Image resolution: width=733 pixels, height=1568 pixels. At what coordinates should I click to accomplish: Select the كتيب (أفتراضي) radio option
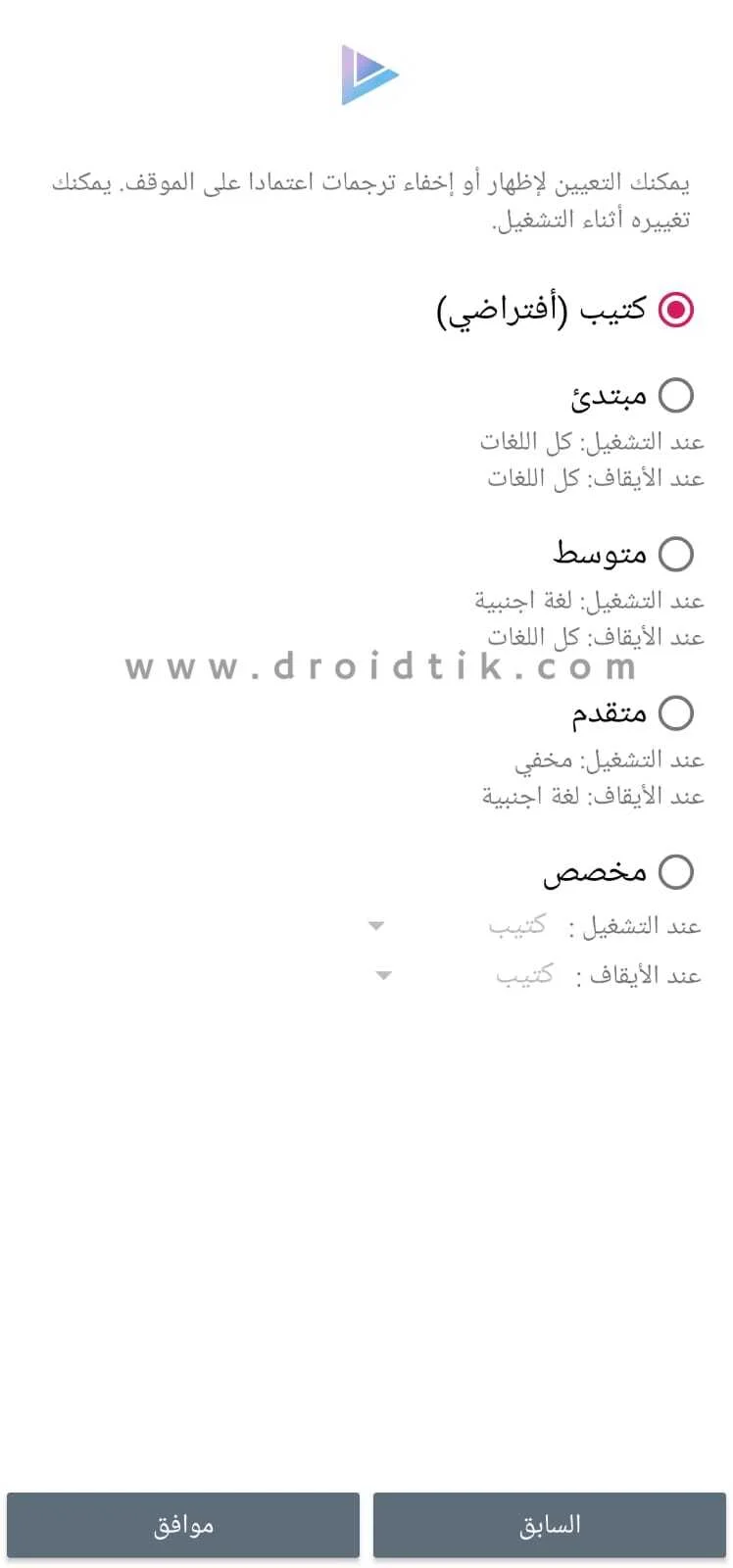pos(675,310)
